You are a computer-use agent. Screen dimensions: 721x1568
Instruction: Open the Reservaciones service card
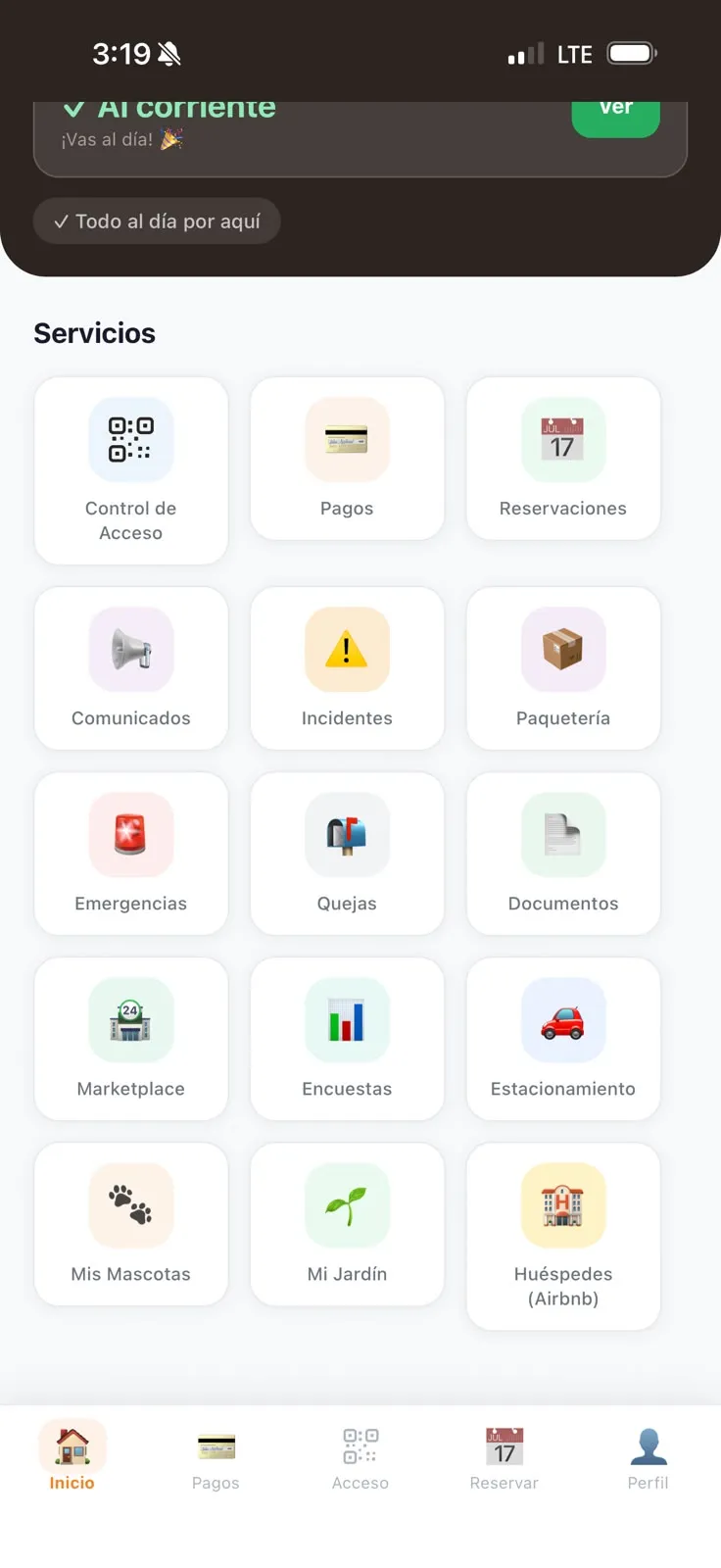pyautogui.click(x=563, y=459)
